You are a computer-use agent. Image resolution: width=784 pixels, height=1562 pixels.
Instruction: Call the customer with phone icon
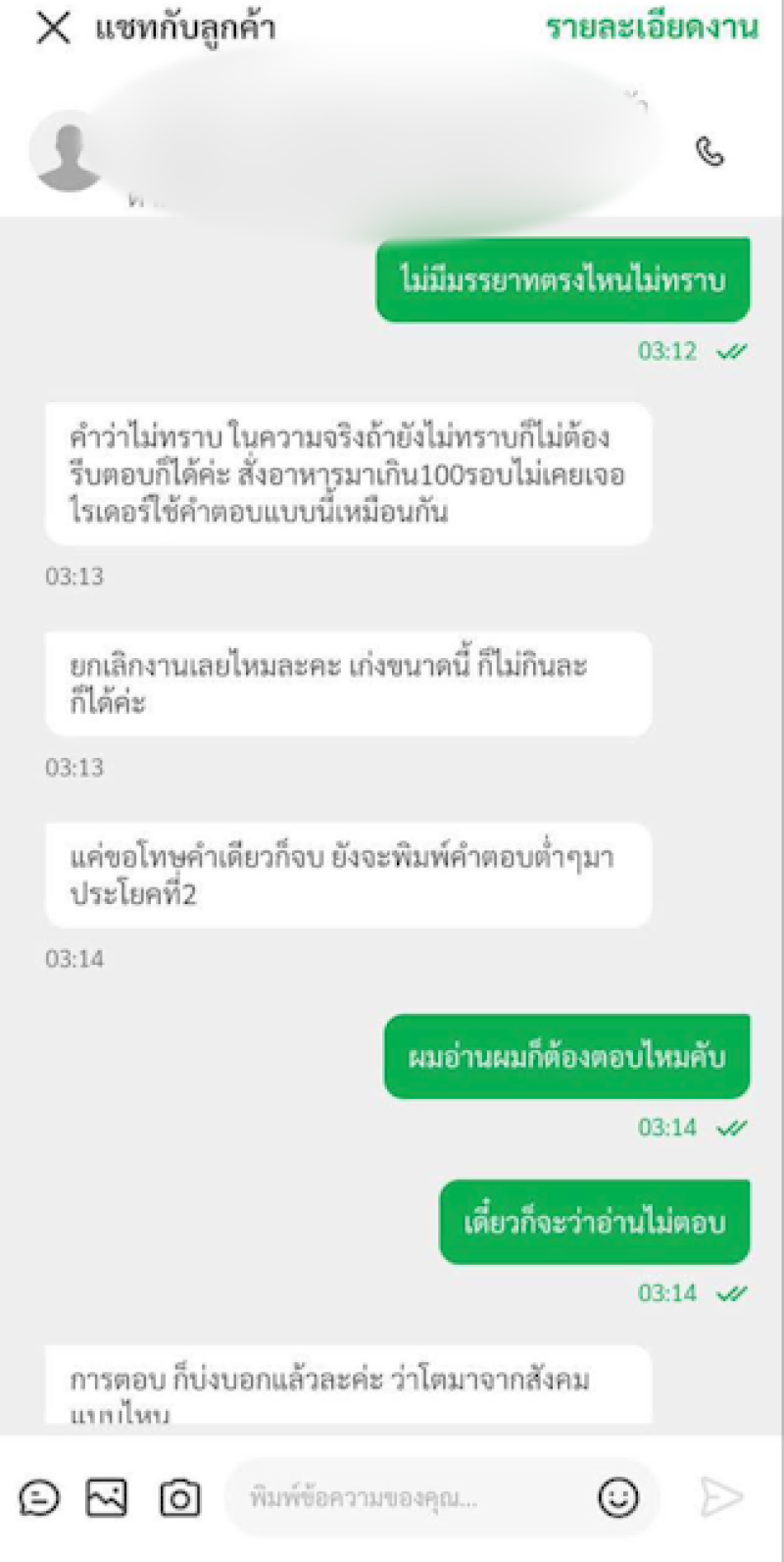coord(710,152)
